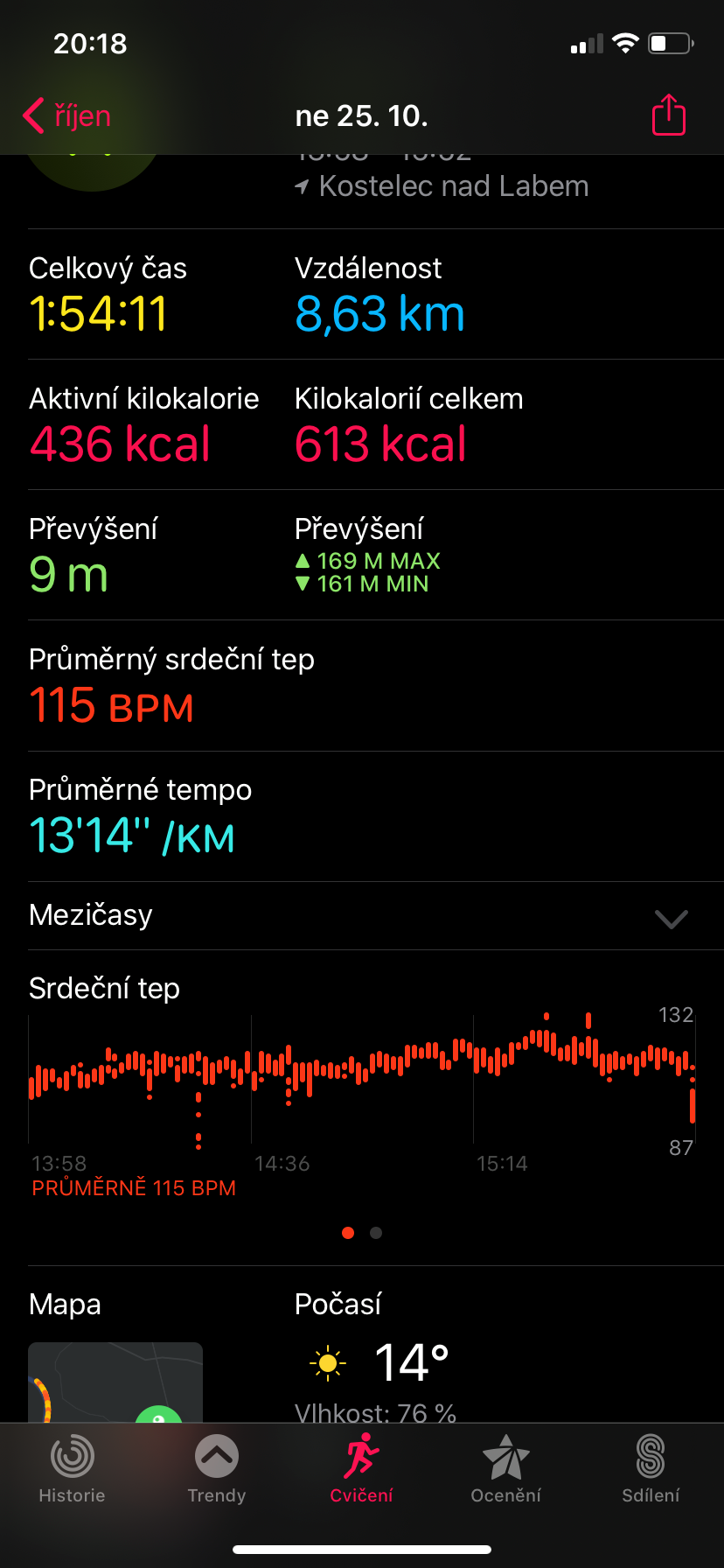Share this workout summary
This screenshot has height=1568, width=724.
669,115
